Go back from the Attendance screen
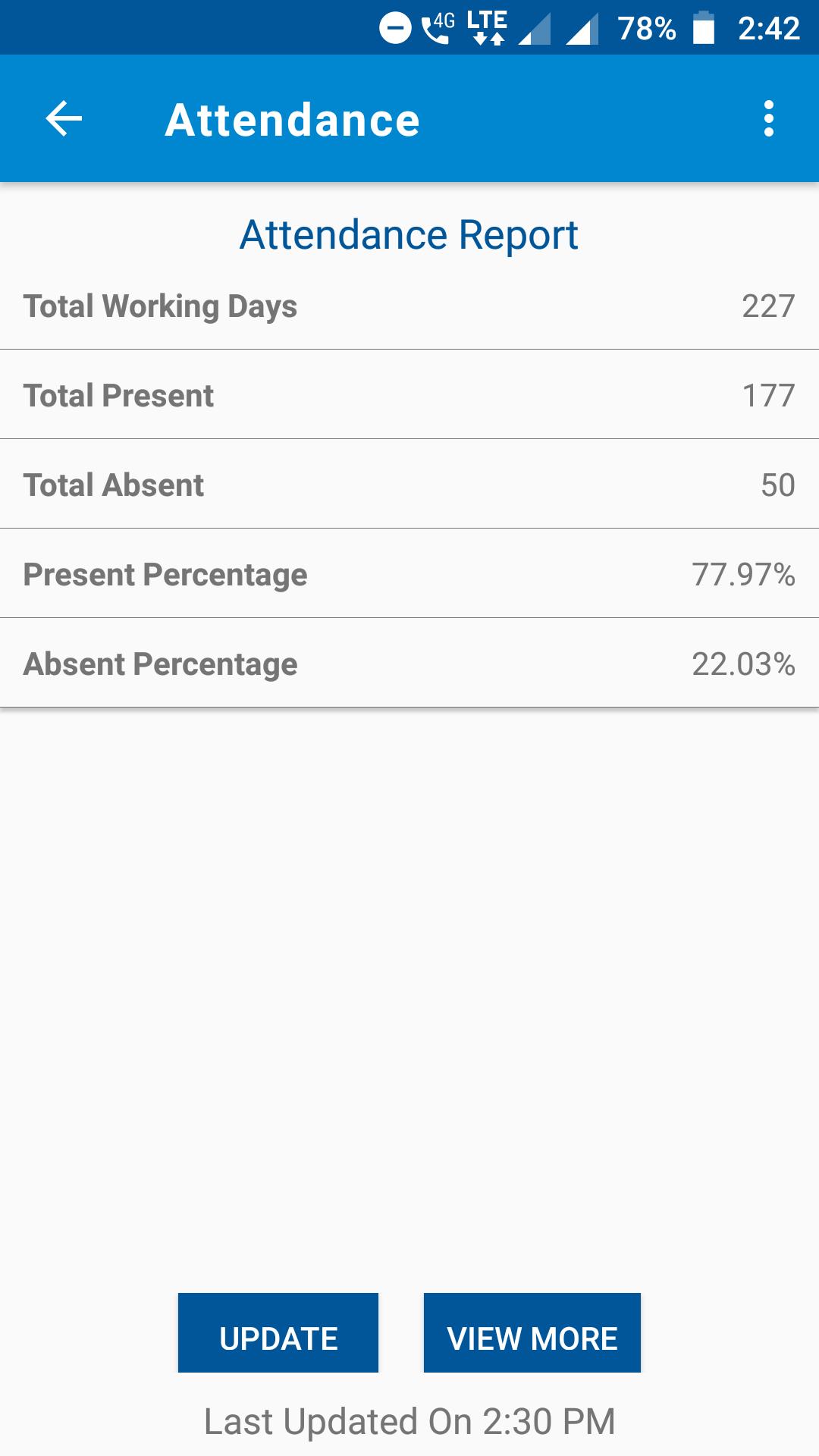 pyautogui.click(x=64, y=119)
